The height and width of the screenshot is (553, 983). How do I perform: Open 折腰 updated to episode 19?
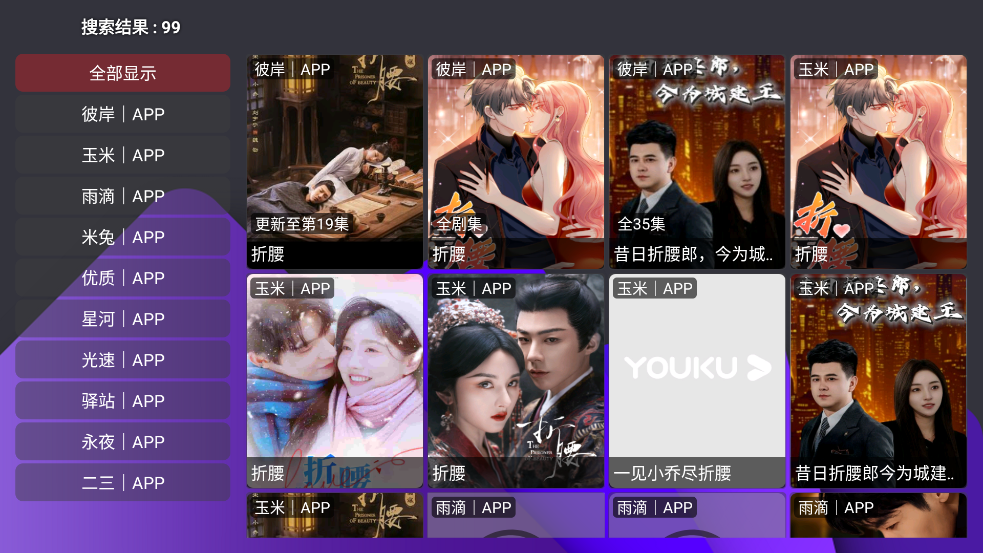click(x=335, y=160)
